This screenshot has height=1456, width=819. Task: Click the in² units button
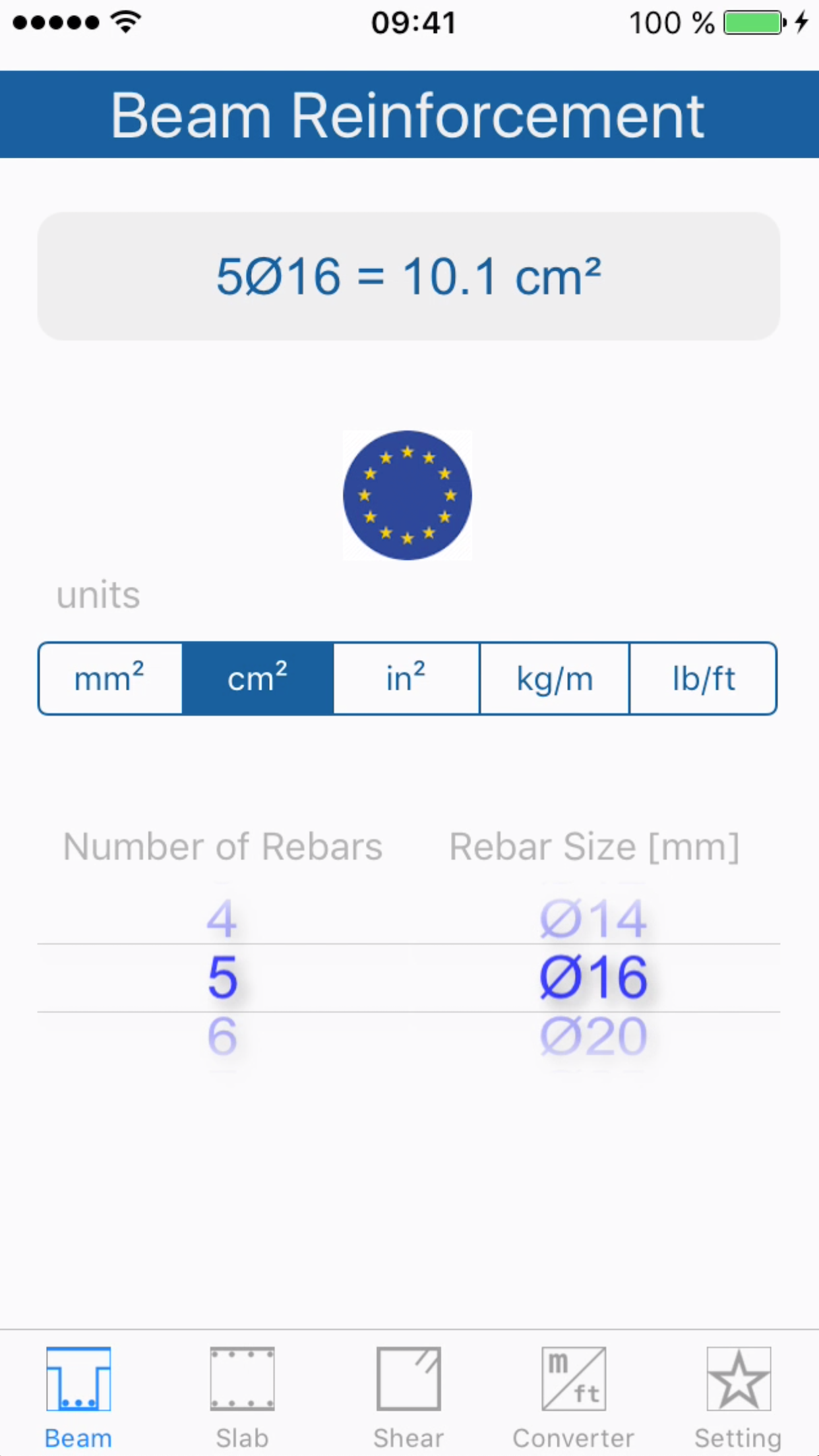tap(406, 678)
